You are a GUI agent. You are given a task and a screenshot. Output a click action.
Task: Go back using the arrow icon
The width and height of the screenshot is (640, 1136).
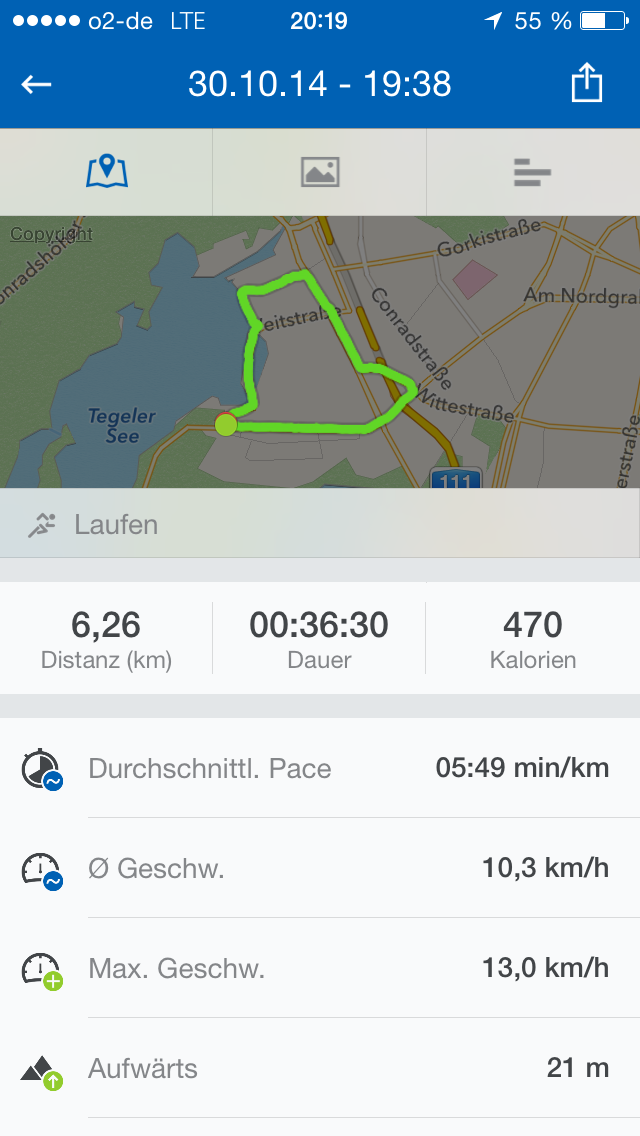(37, 84)
